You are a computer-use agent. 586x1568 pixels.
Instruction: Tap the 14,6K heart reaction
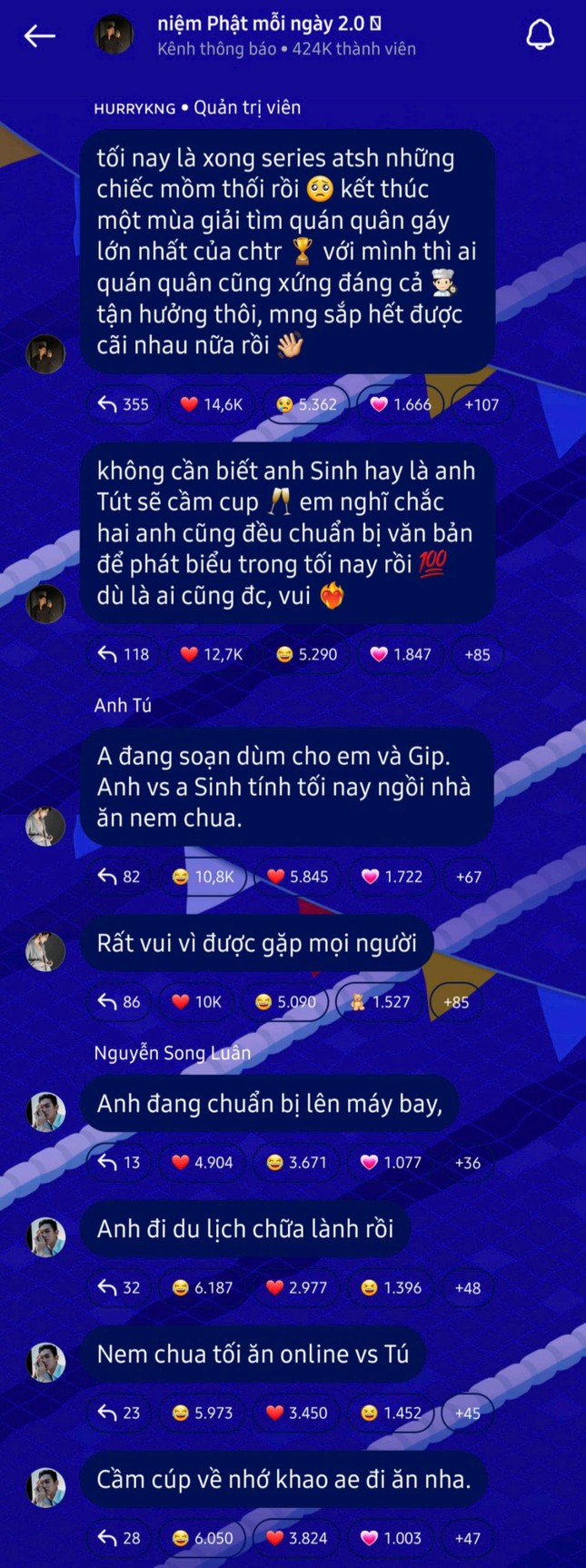pos(211,404)
